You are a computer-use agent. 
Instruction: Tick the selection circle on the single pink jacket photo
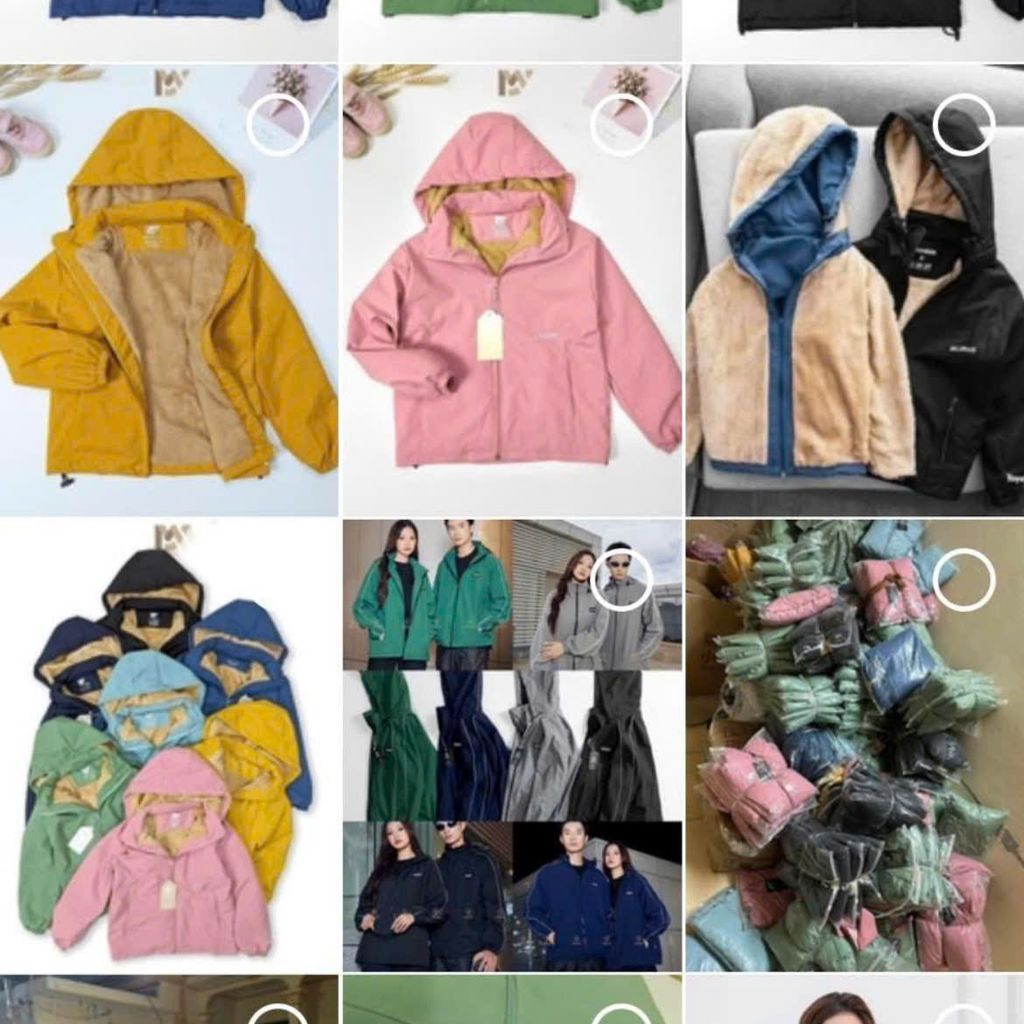[x=621, y=125]
